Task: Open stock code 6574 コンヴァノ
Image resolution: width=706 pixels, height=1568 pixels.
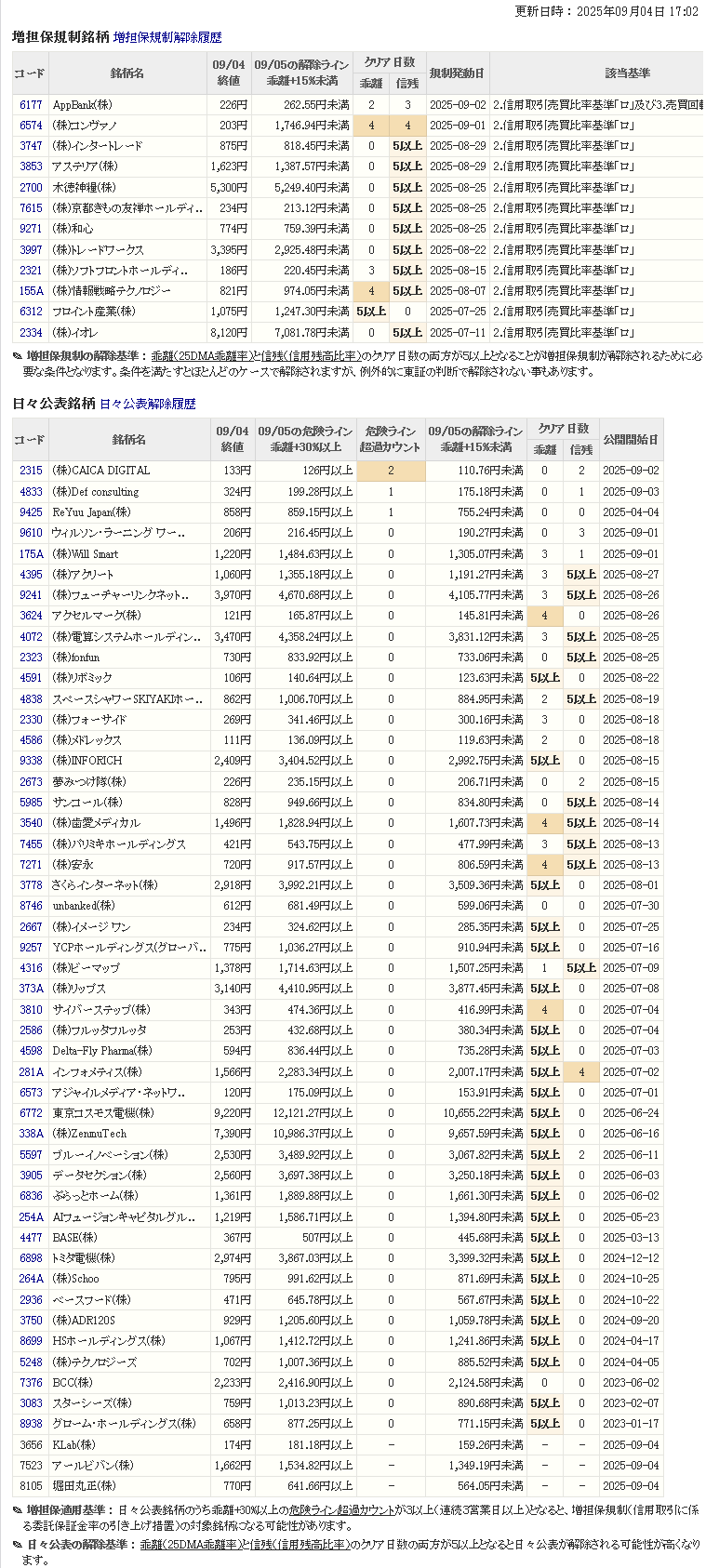Action: point(31,126)
